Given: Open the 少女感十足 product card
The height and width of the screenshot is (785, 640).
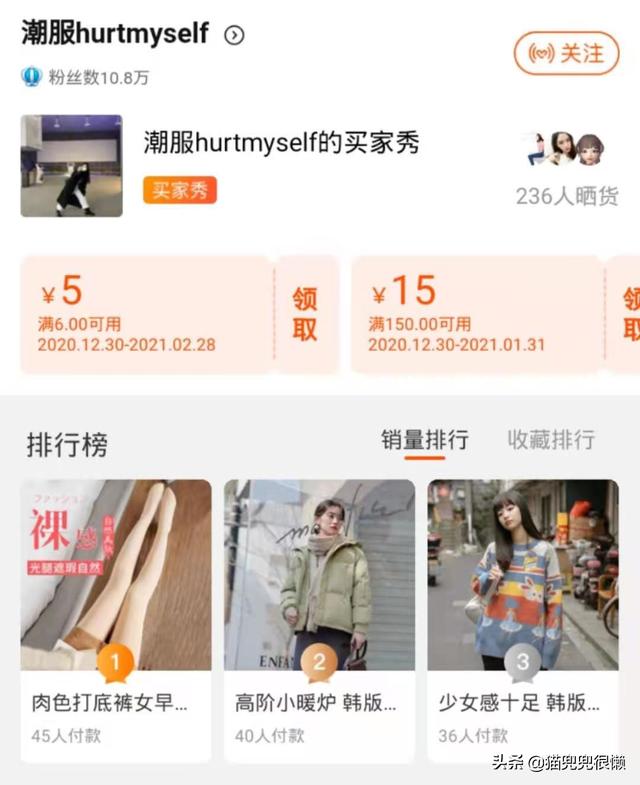Looking at the screenshot, I should (523, 610).
